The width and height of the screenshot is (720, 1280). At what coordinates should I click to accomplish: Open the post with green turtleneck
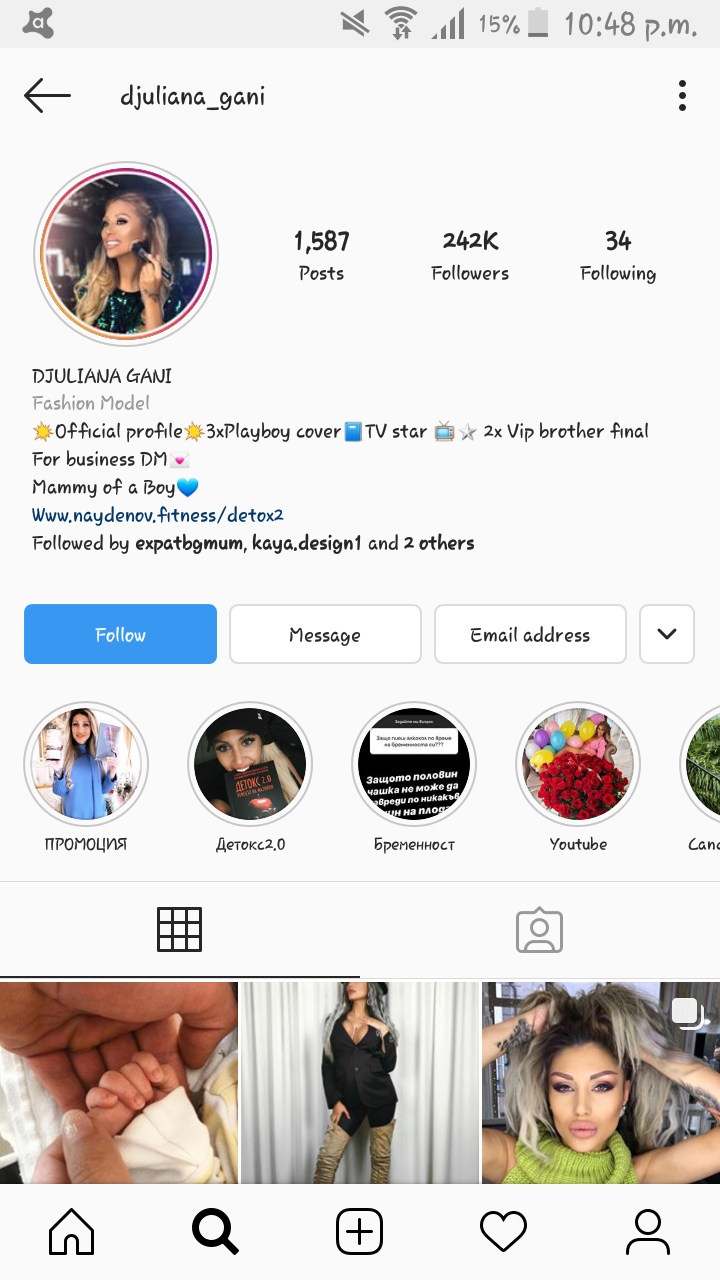click(x=600, y=1082)
